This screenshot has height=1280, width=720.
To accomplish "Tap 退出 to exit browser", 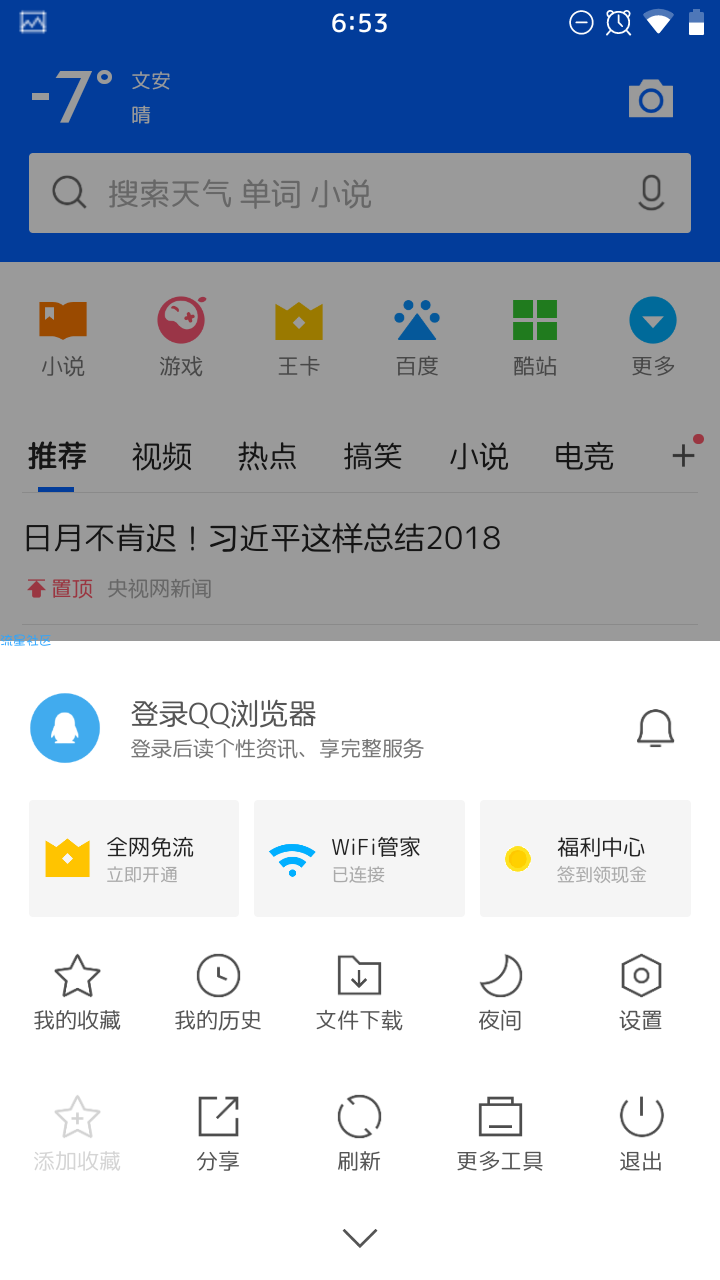I will (x=641, y=1134).
